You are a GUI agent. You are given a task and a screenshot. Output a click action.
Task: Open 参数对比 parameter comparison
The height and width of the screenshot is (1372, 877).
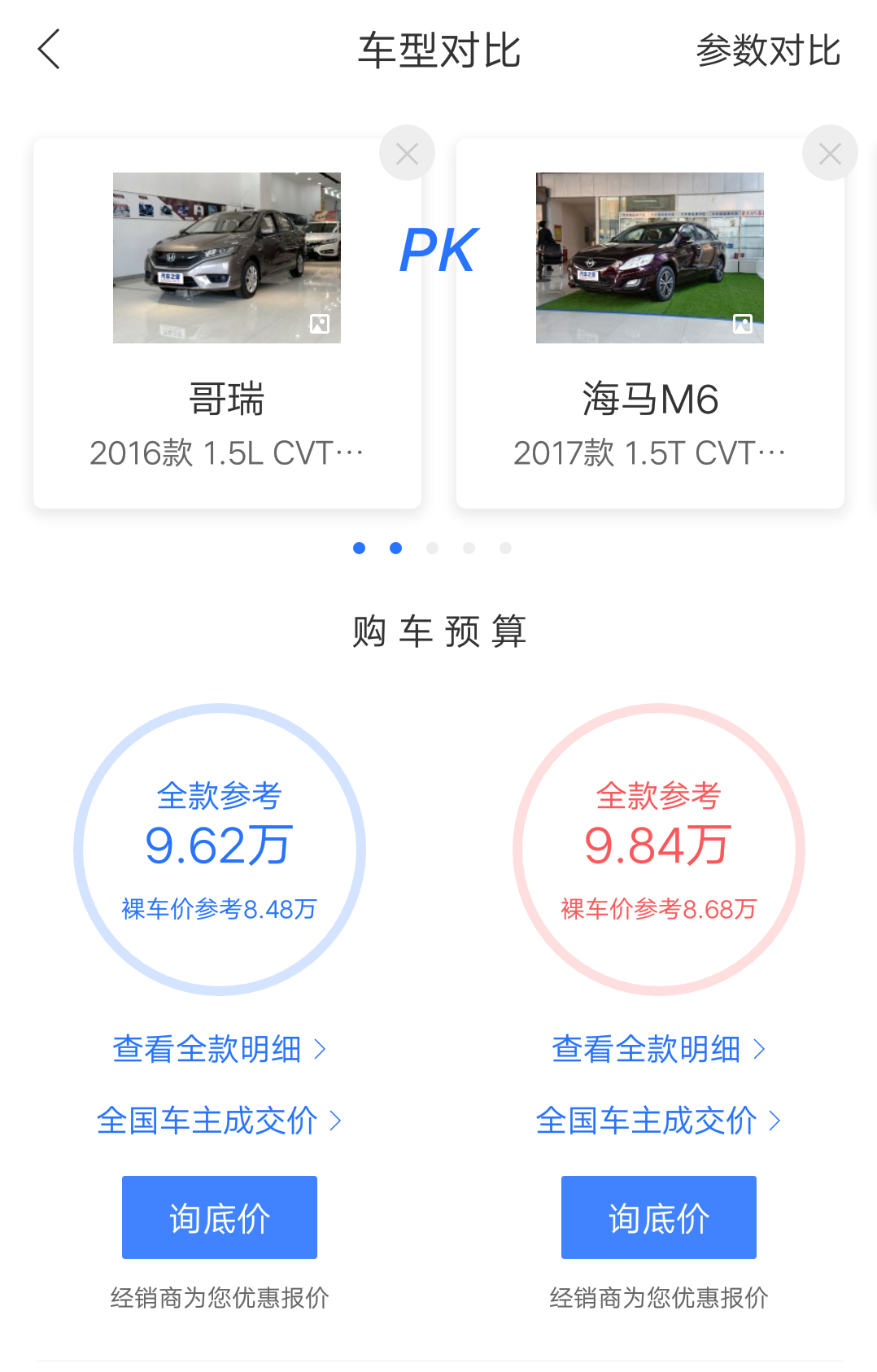point(767,50)
